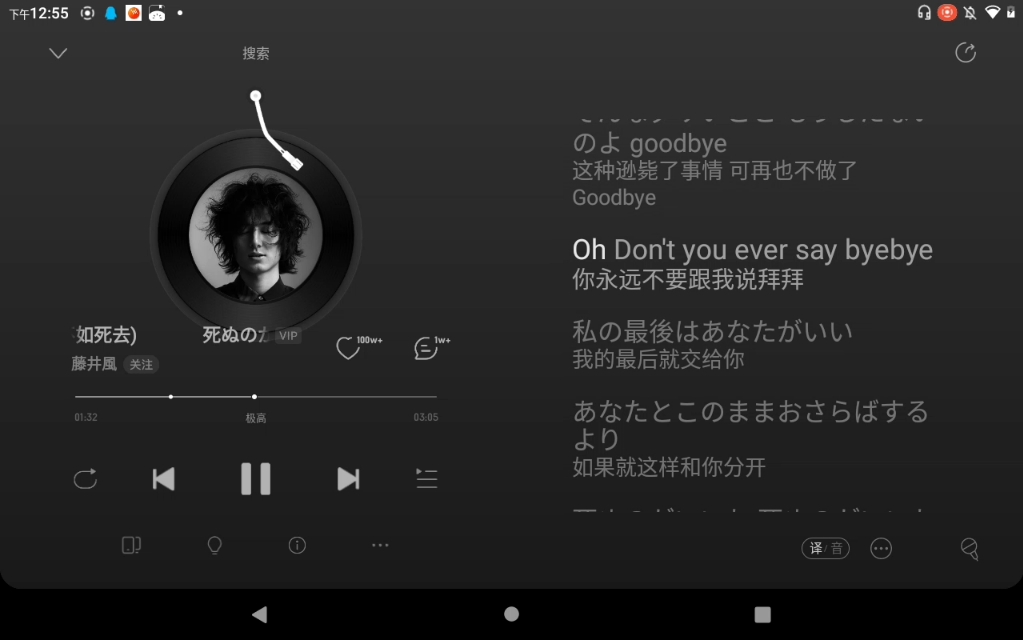
Task: Toggle the lyric translation 译/音 switch
Action: click(x=825, y=548)
